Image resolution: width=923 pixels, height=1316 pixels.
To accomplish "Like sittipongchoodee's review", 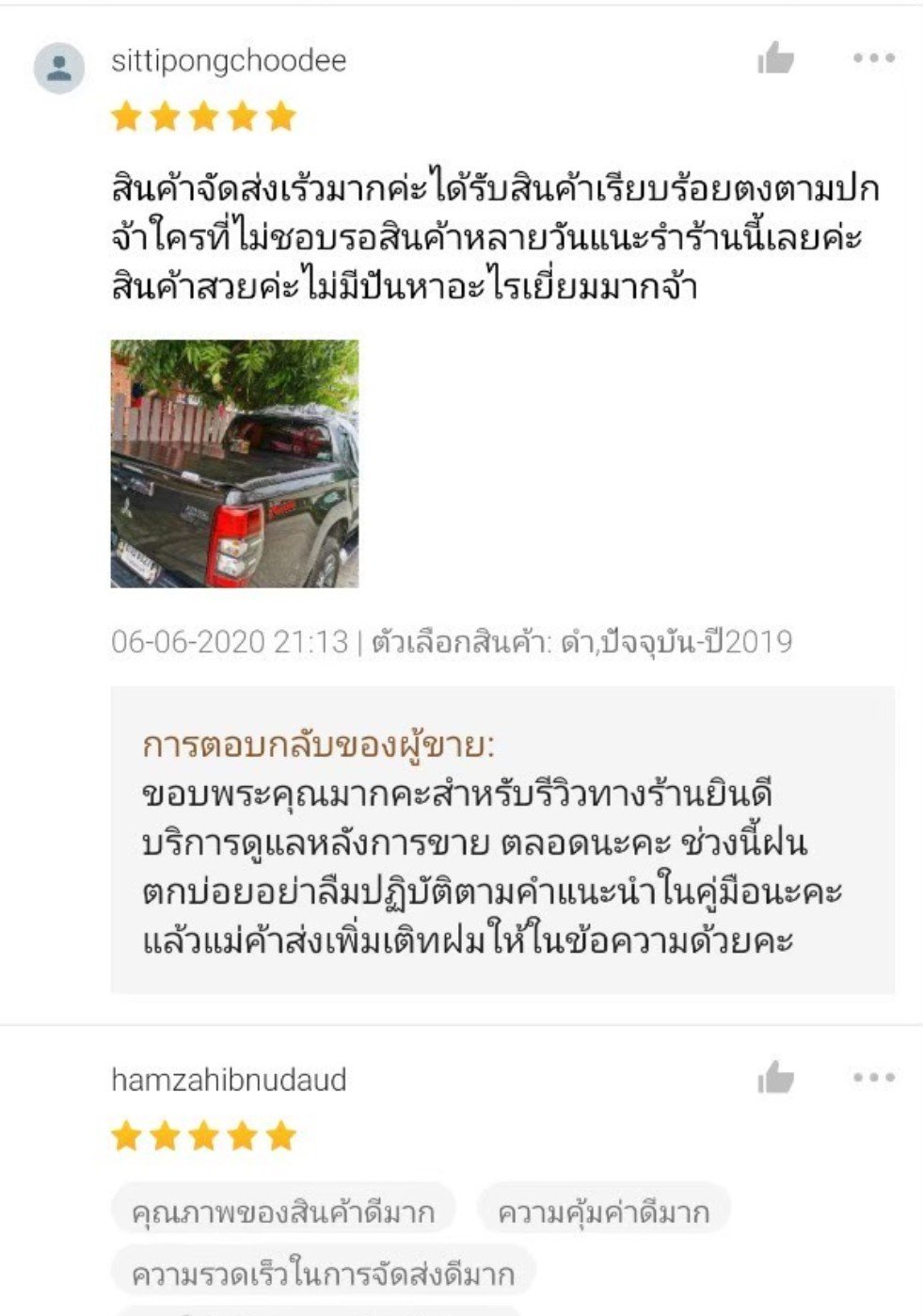I will [775, 58].
